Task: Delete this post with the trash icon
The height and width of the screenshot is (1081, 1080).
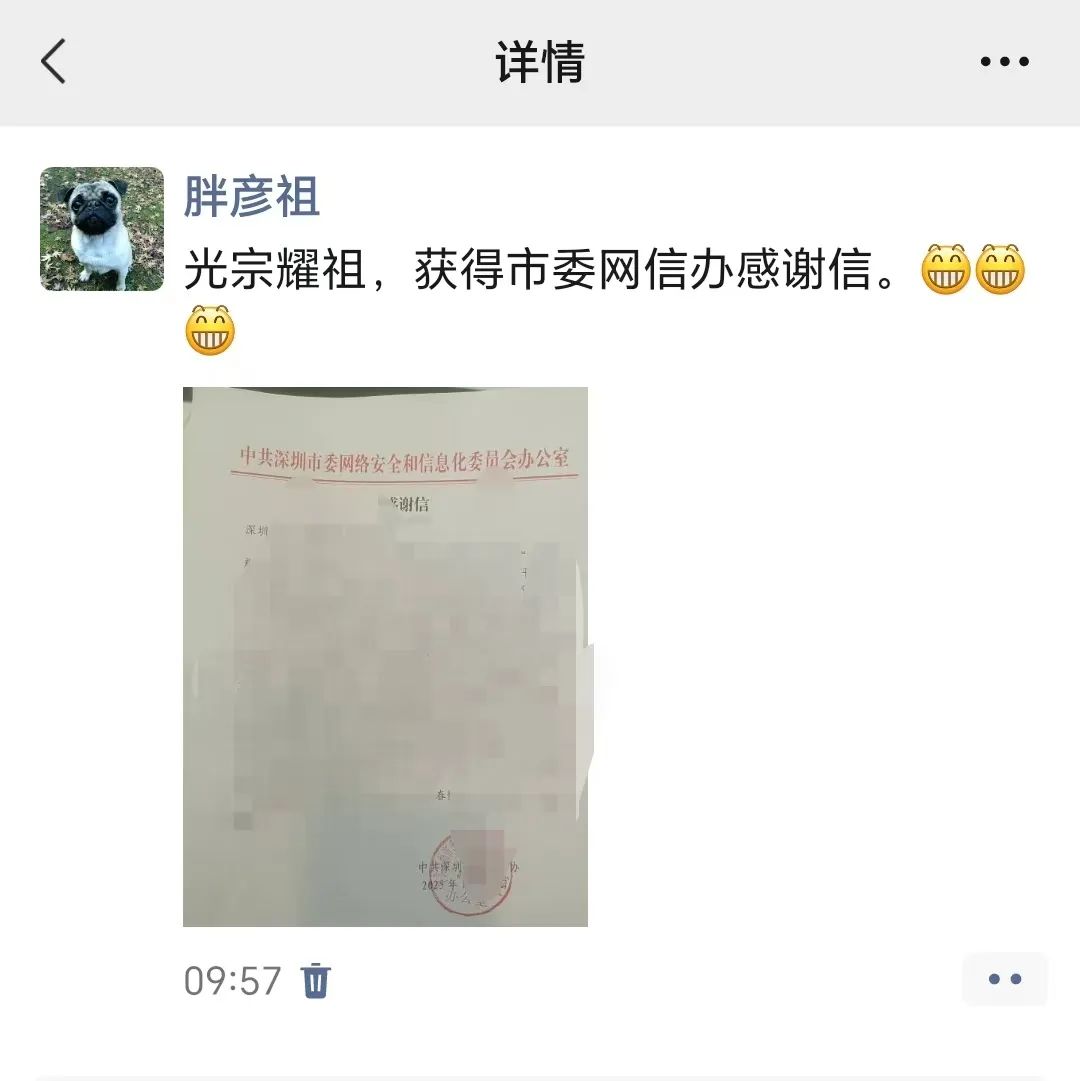Action: 316,980
